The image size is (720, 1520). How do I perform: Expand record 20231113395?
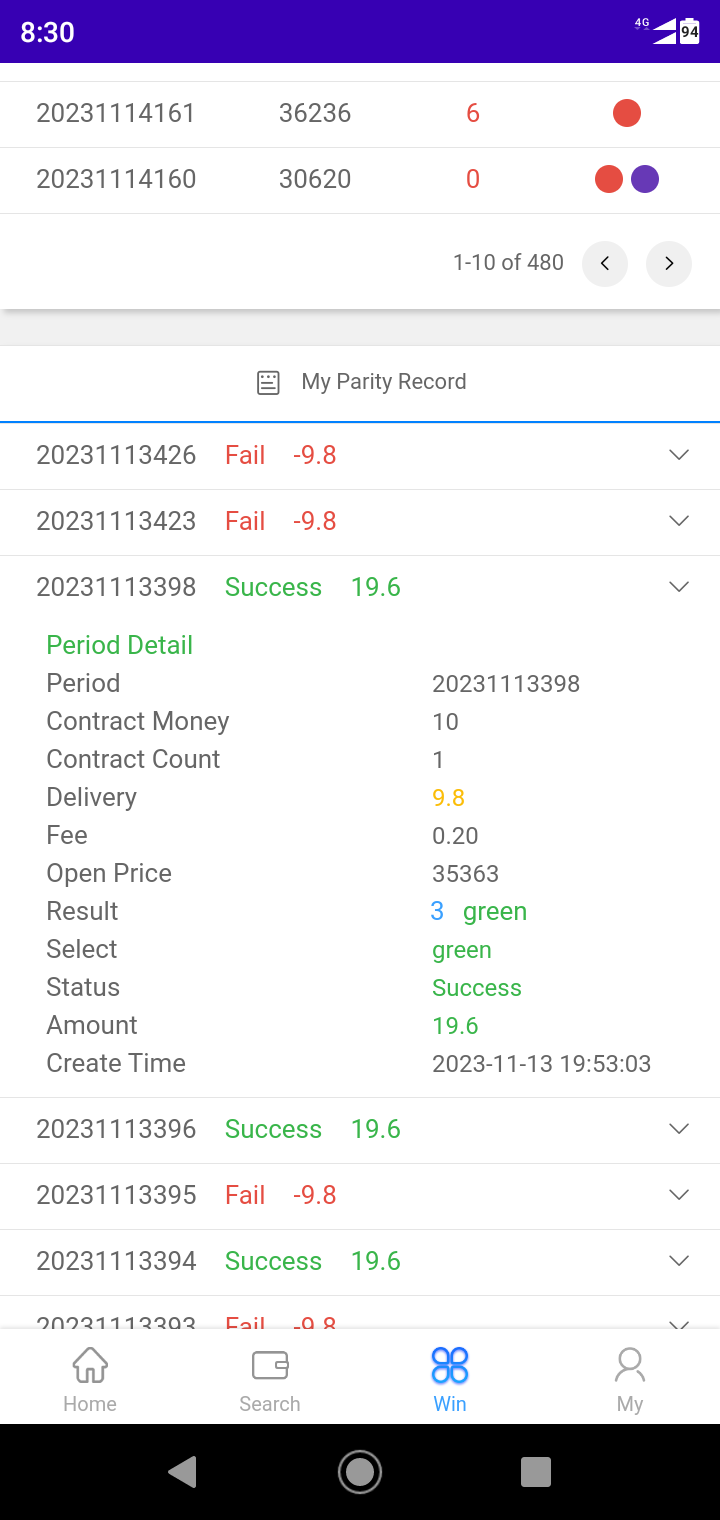[679, 1196]
